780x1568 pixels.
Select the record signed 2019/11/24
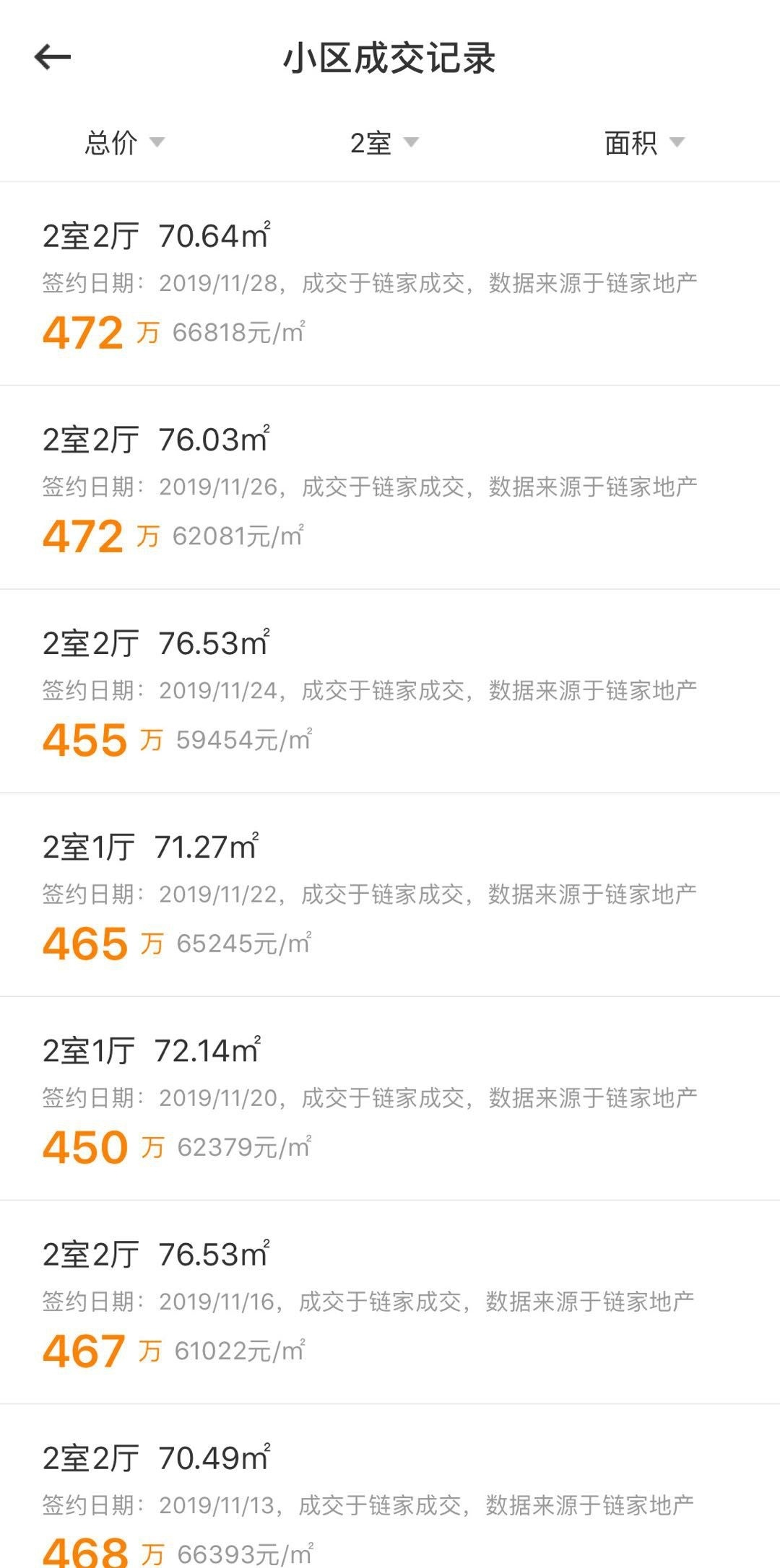[x=390, y=691]
